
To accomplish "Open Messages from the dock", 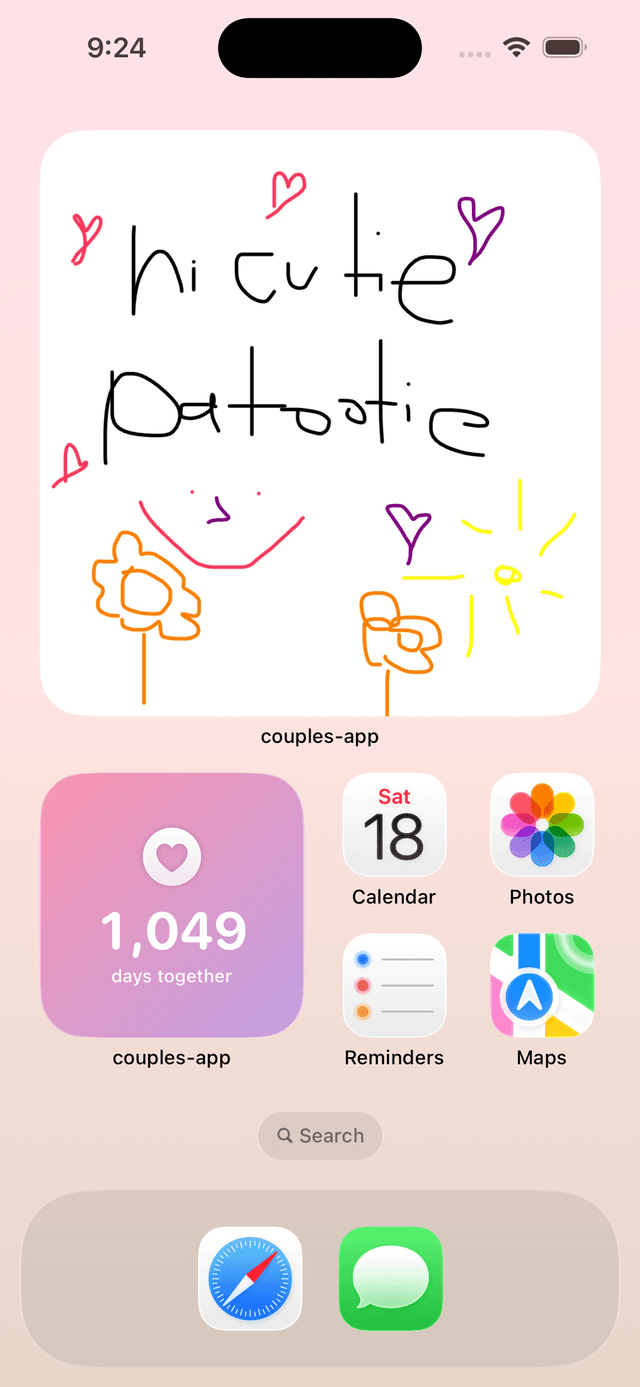I will coord(390,1278).
